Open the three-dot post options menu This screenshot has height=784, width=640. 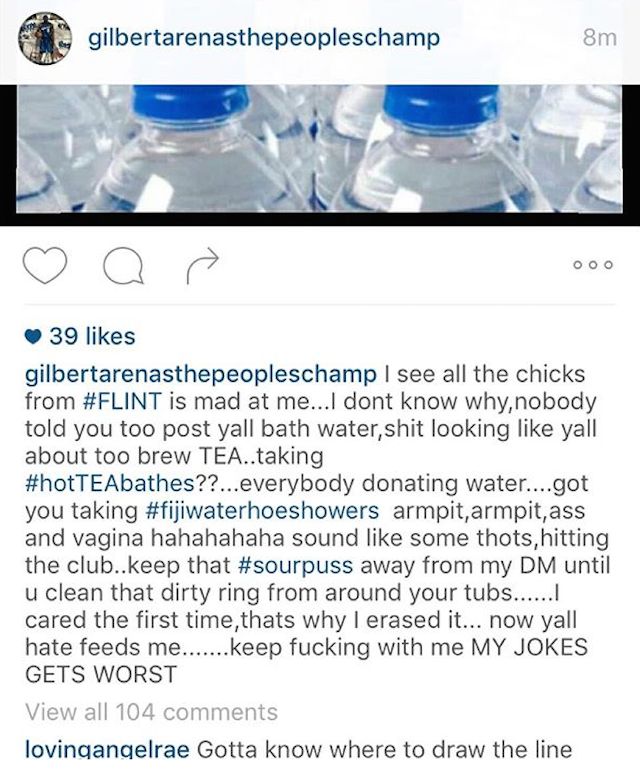(591, 265)
